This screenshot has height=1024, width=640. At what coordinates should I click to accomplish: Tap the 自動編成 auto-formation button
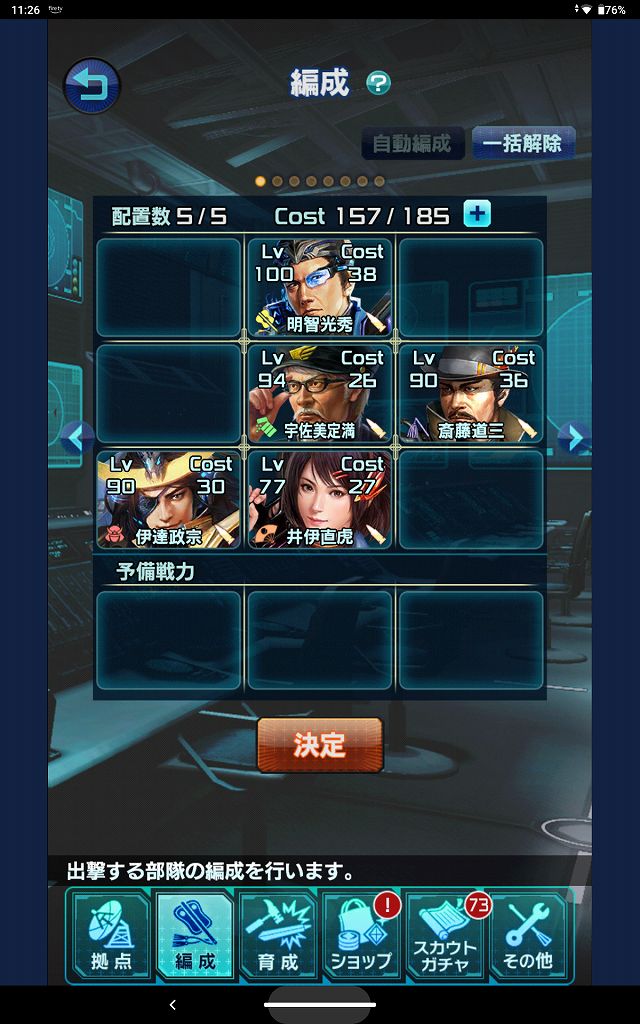coord(413,143)
